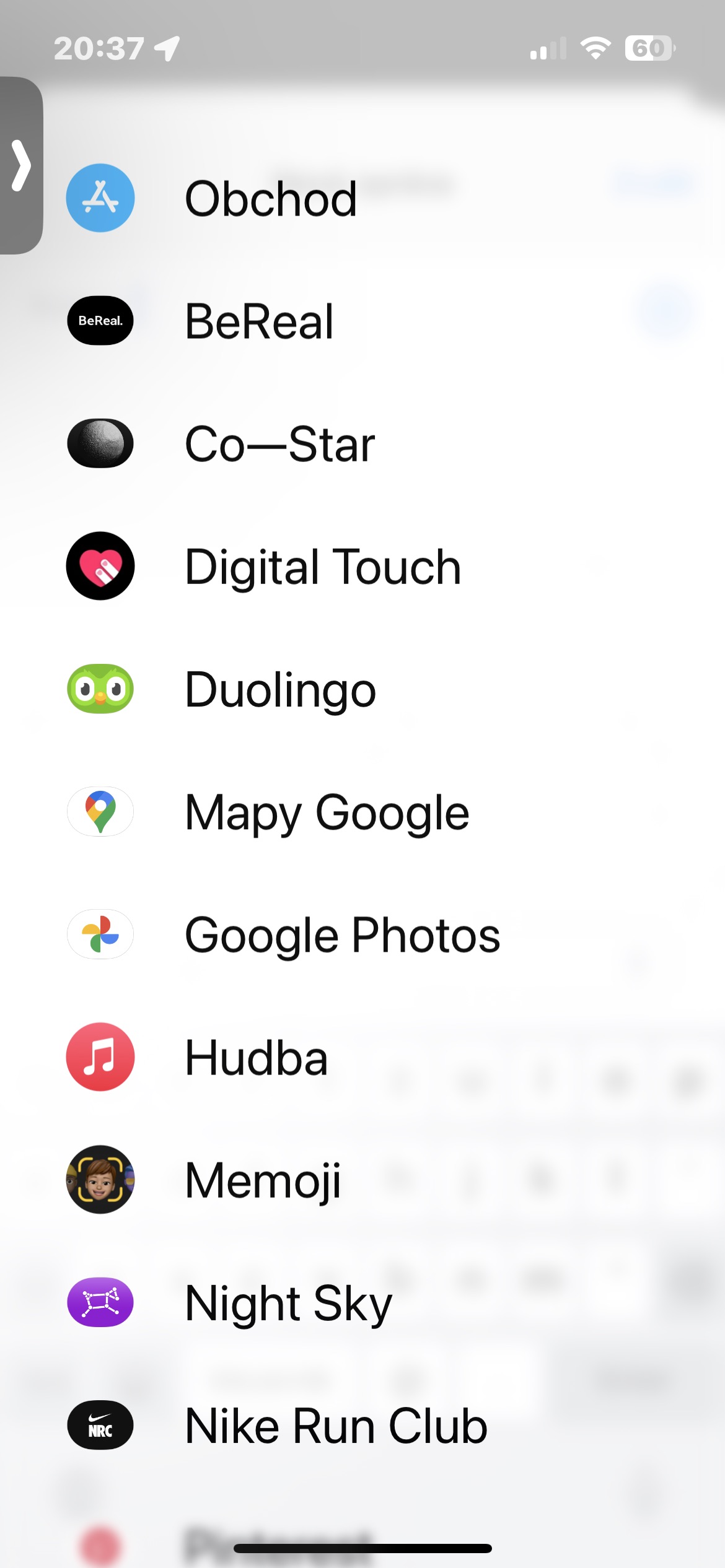Open Co—Star in the list
Viewport: 725px width, 1568px height.
pyautogui.click(x=362, y=443)
